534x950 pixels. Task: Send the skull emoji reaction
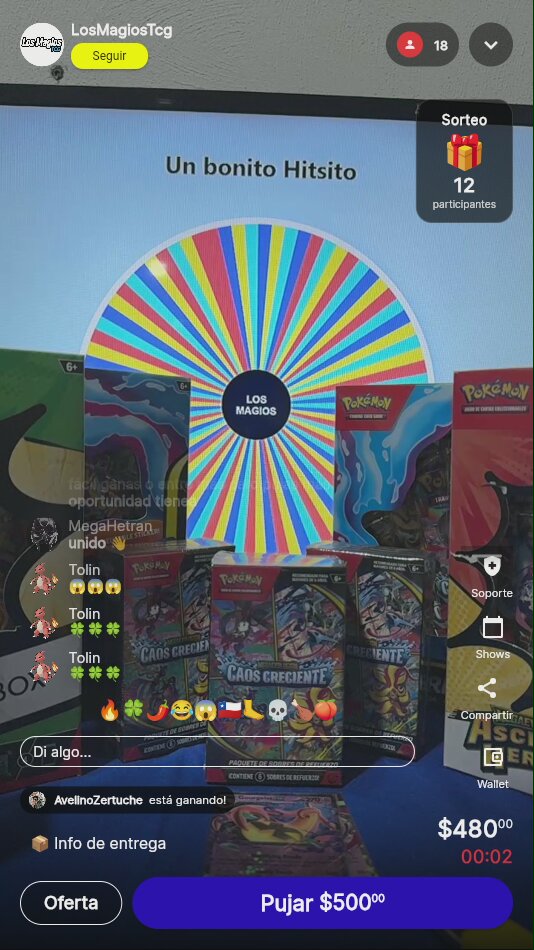(277, 709)
